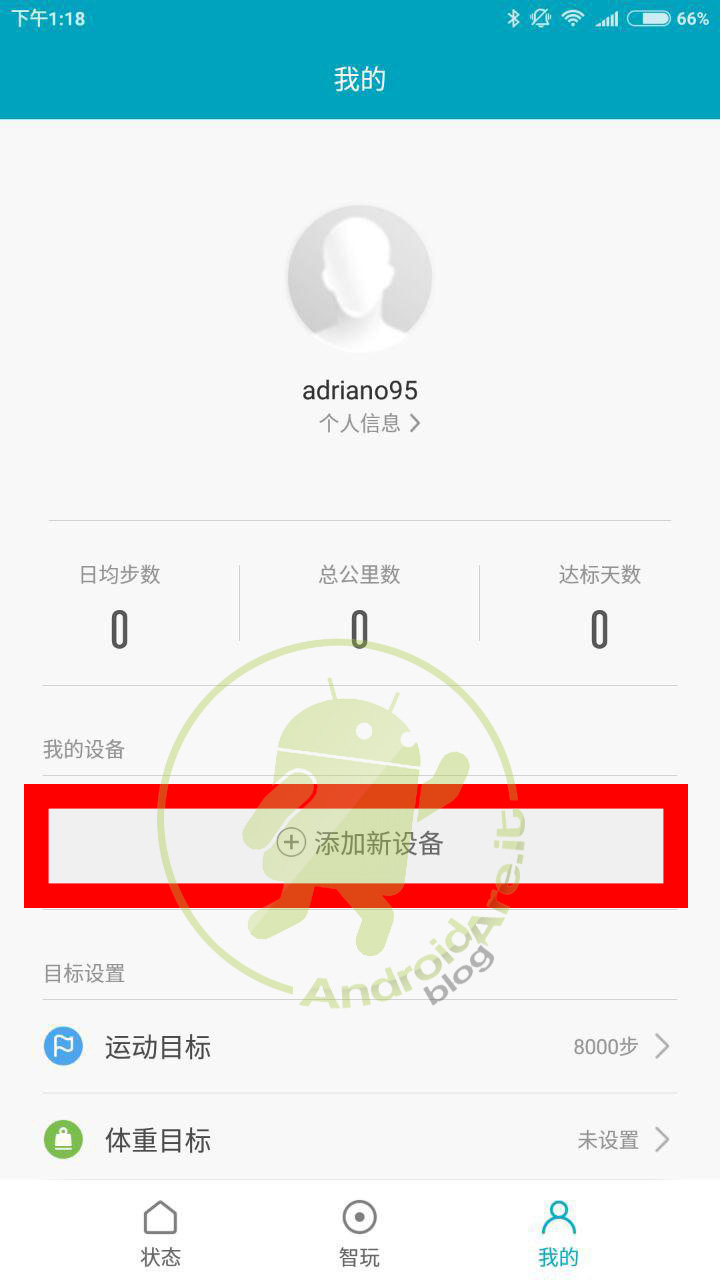720x1280 pixels.
Task: Select the 我的 tab
Action: (558, 1234)
